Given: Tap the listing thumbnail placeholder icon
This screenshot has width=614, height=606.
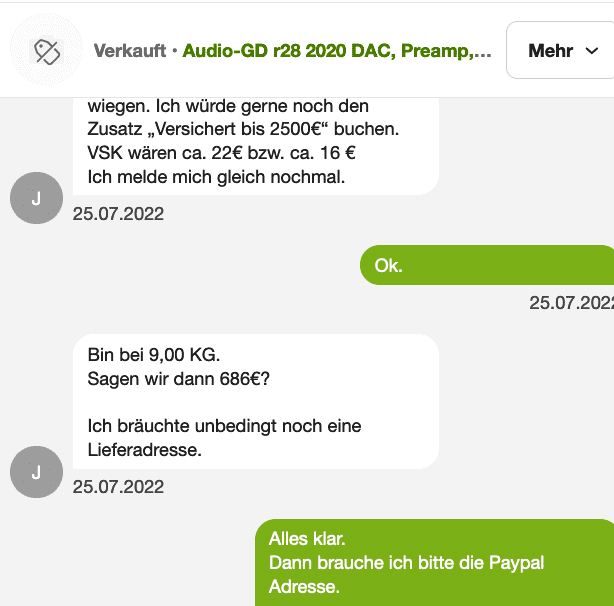Looking at the screenshot, I should coord(46,50).
